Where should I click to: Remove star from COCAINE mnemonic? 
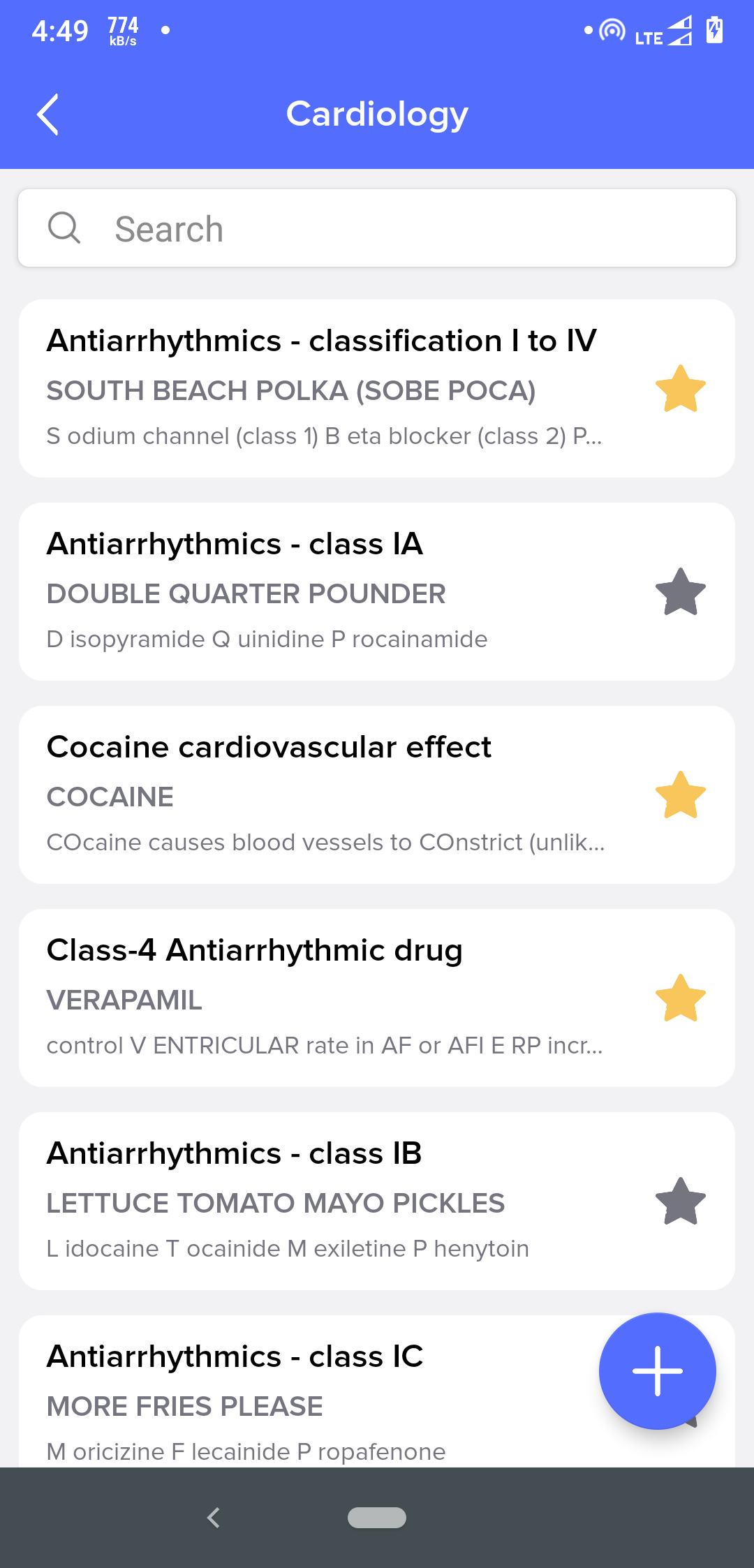pyautogui.click(x=680, y=795)
